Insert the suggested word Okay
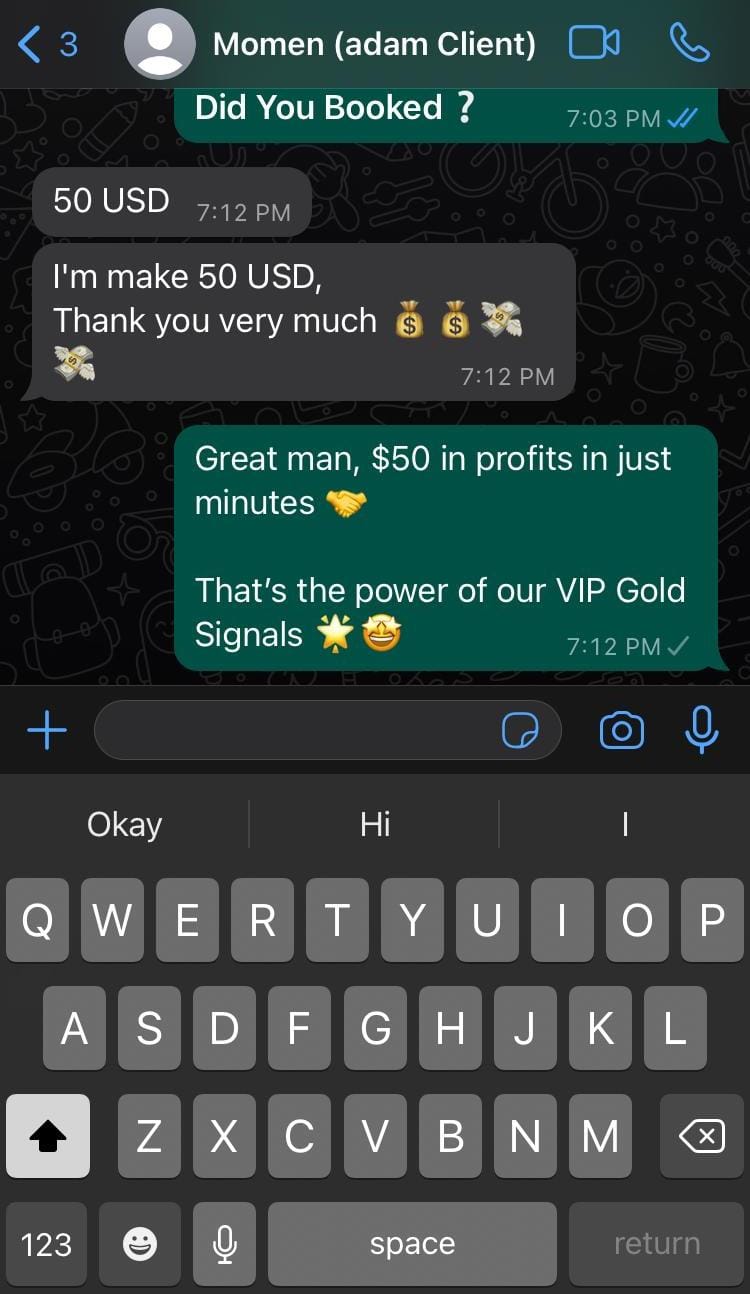 pos(124,824)
